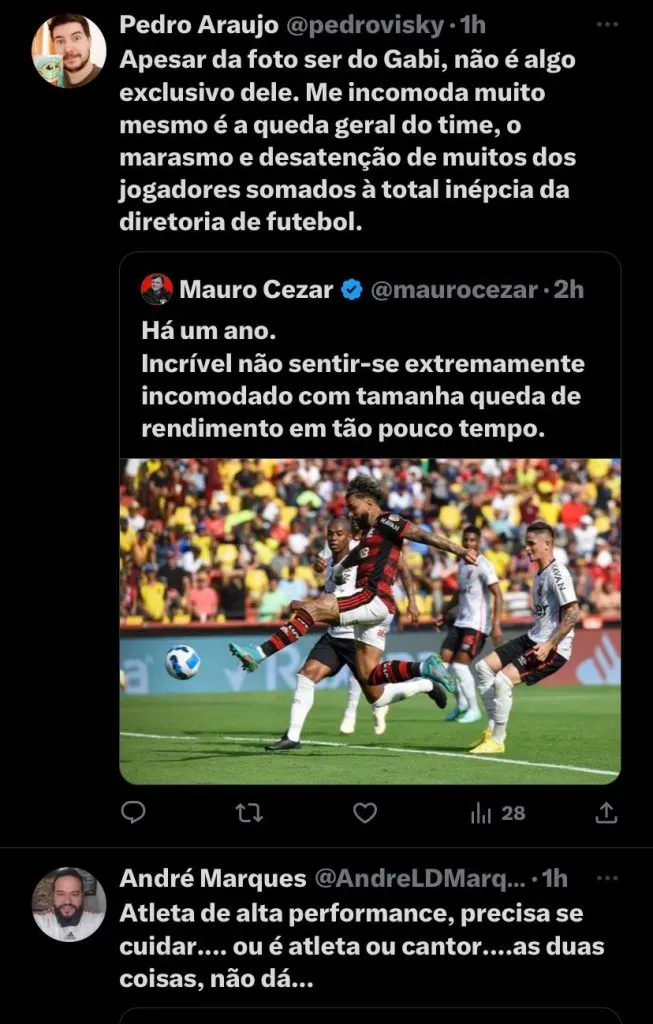
Task: Retweet Pedro Araujo's tweet
Action: [249, 813]
